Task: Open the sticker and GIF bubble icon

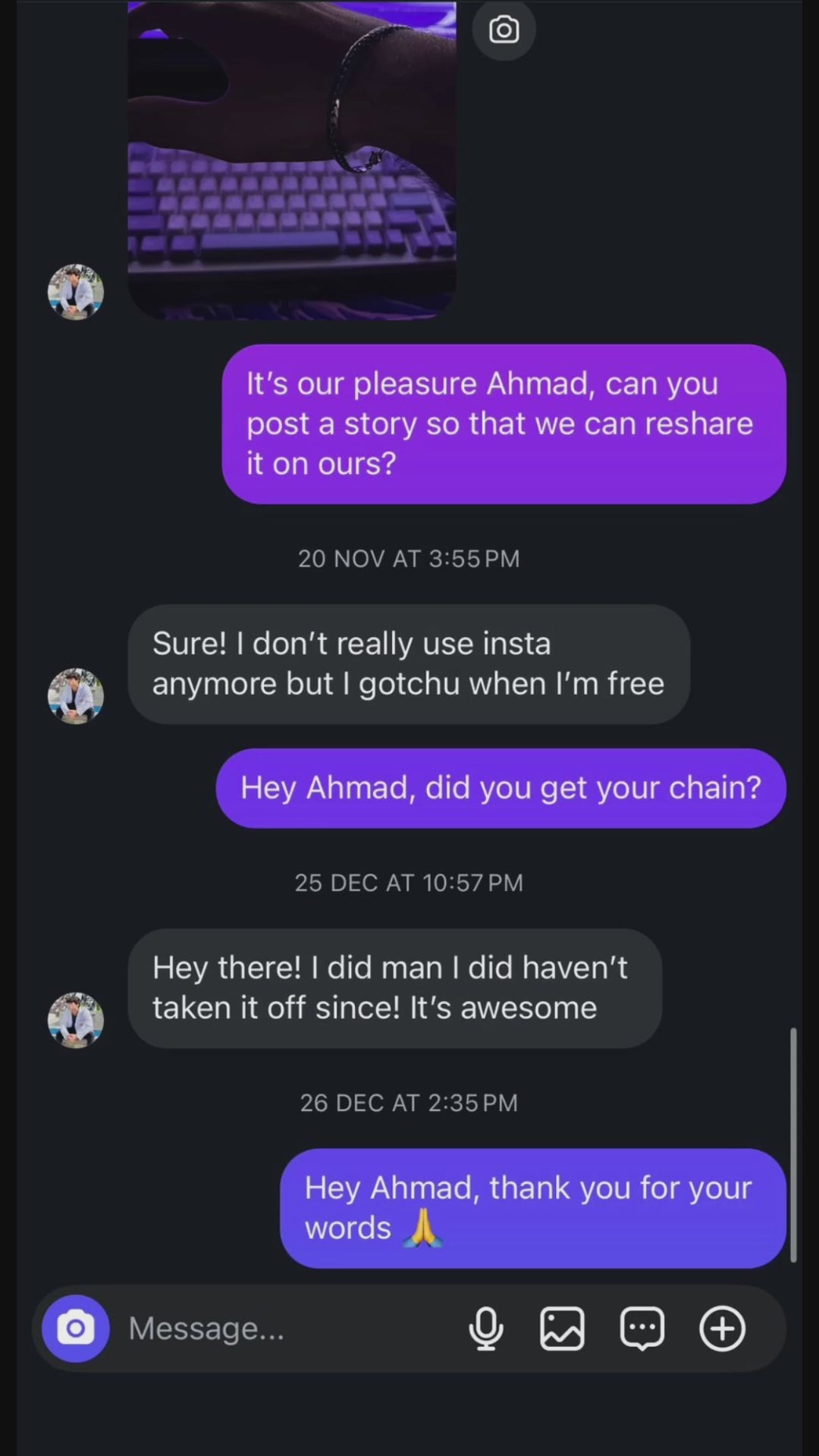Action: (642, 1328)
